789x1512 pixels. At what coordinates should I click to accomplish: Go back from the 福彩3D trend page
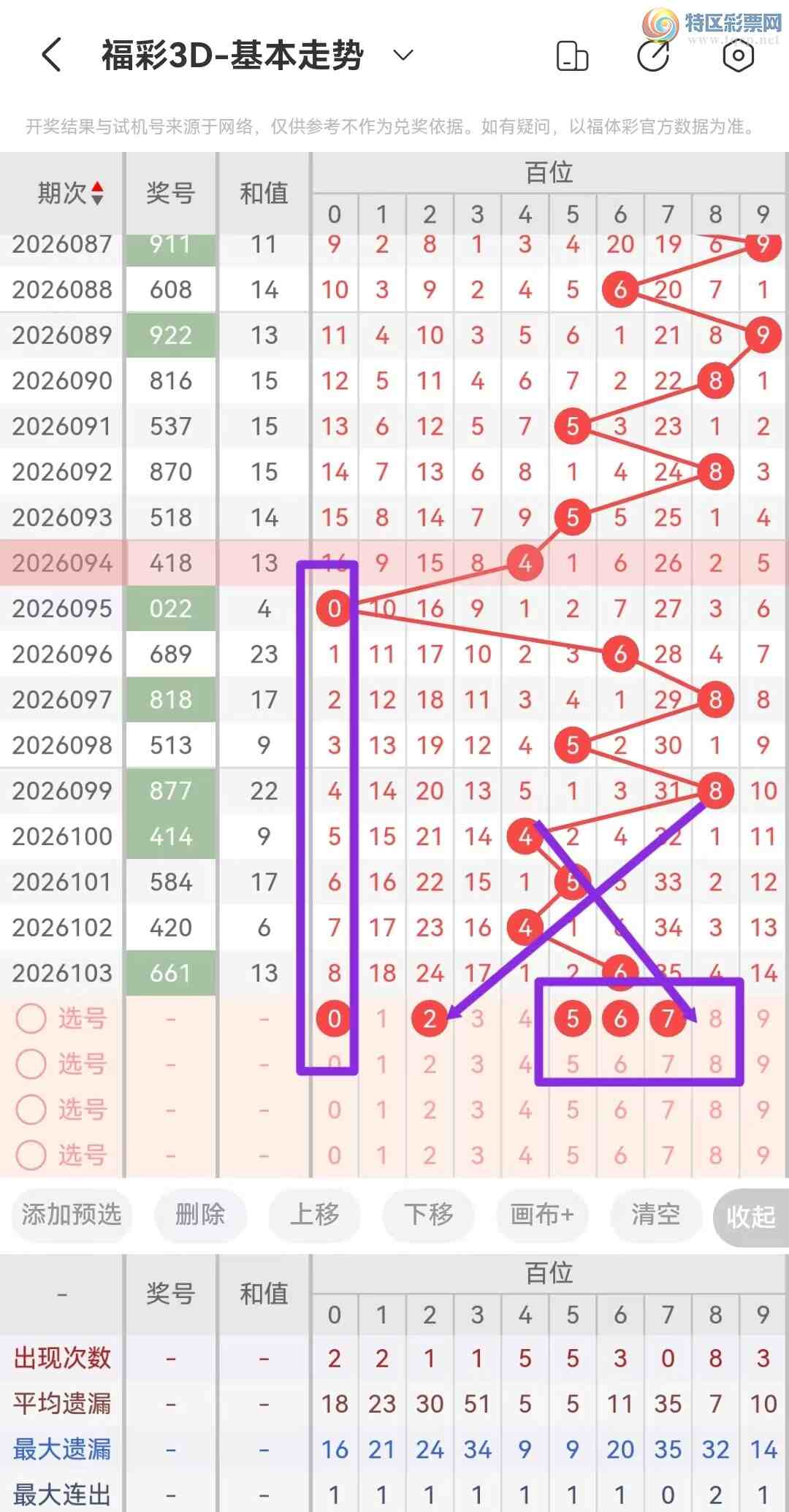click(x=51, y=56)
